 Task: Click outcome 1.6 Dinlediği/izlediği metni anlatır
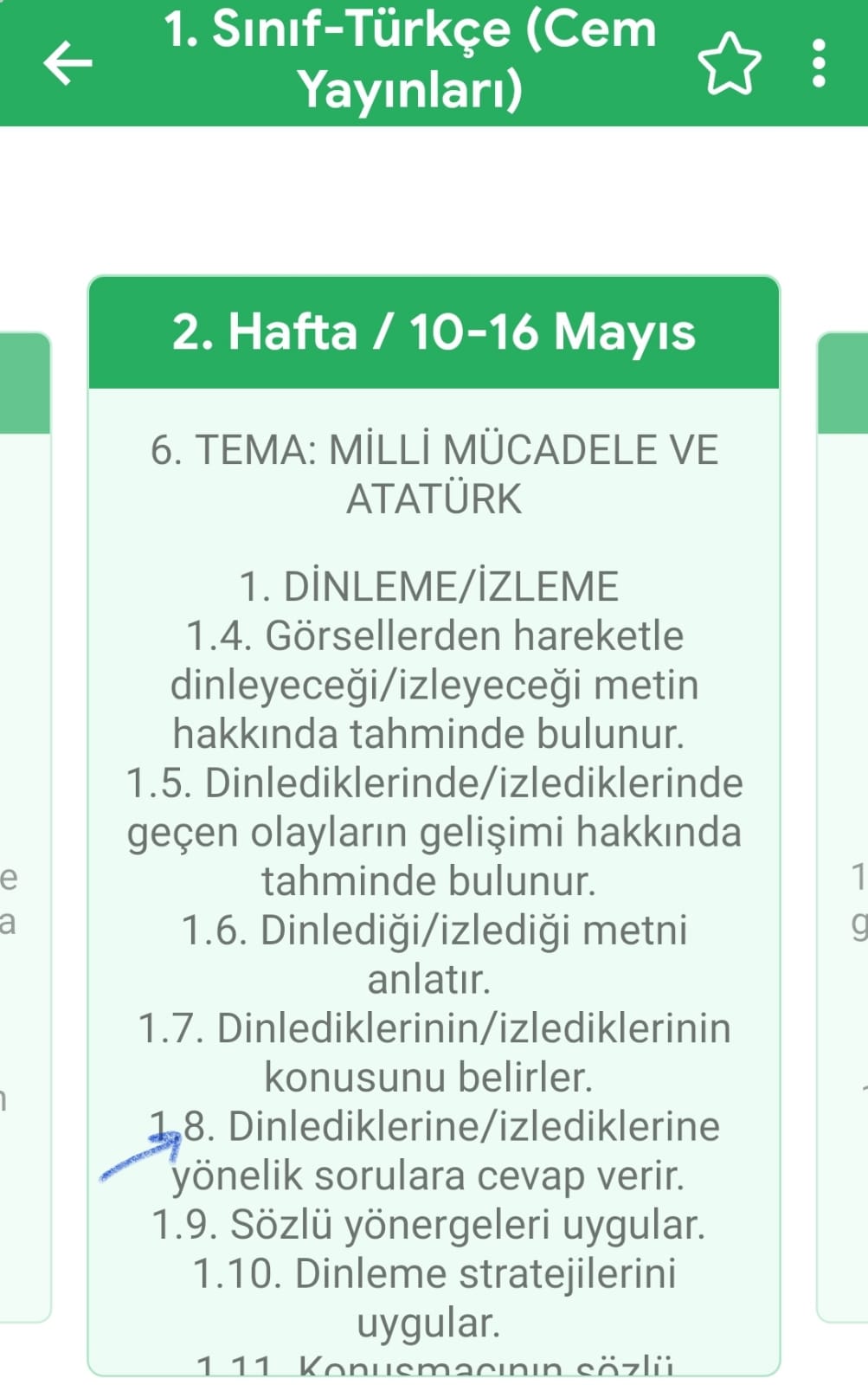coord(433,955)
